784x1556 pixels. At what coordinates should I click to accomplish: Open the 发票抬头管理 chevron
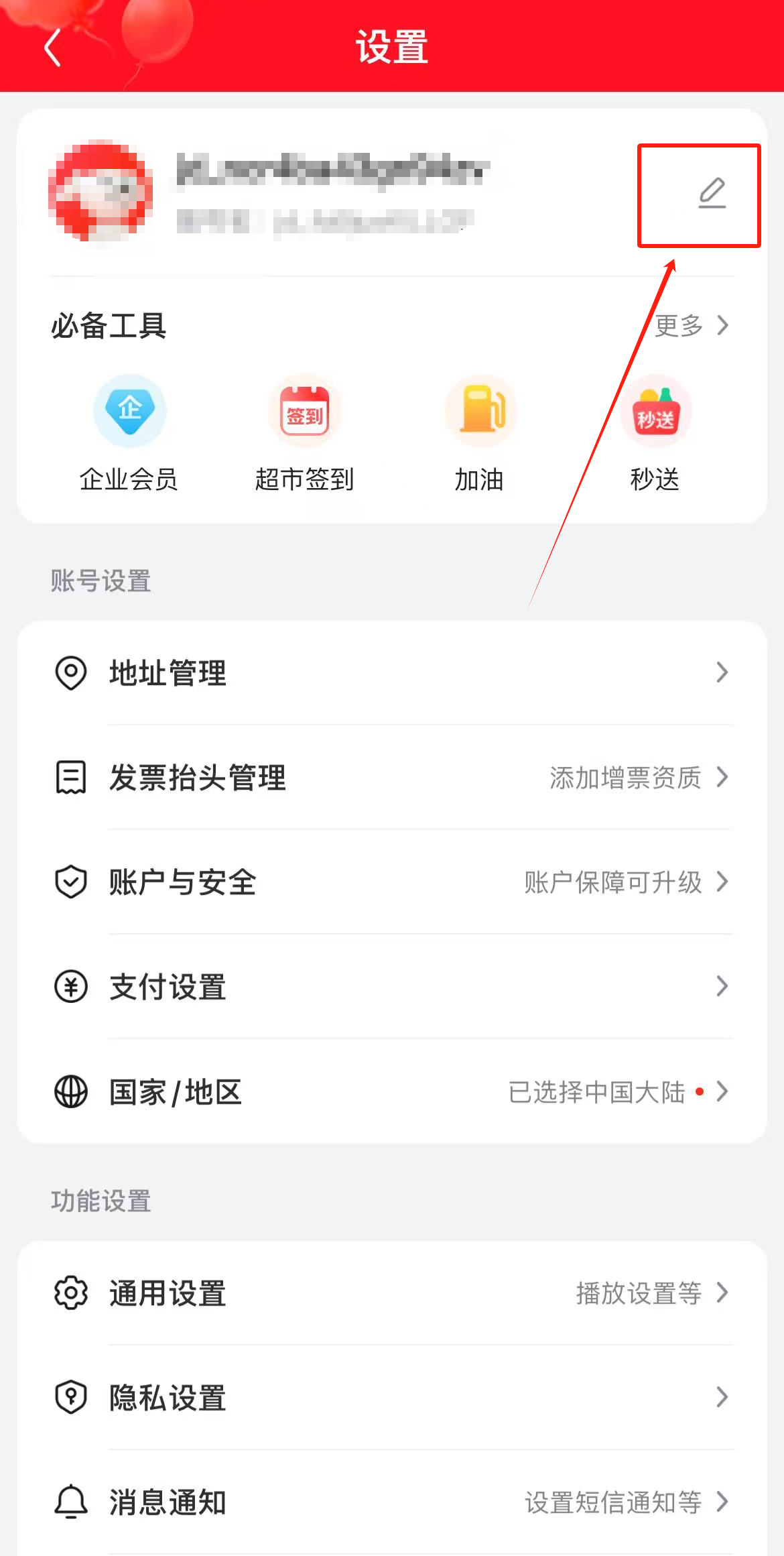(x=724, y=778)
